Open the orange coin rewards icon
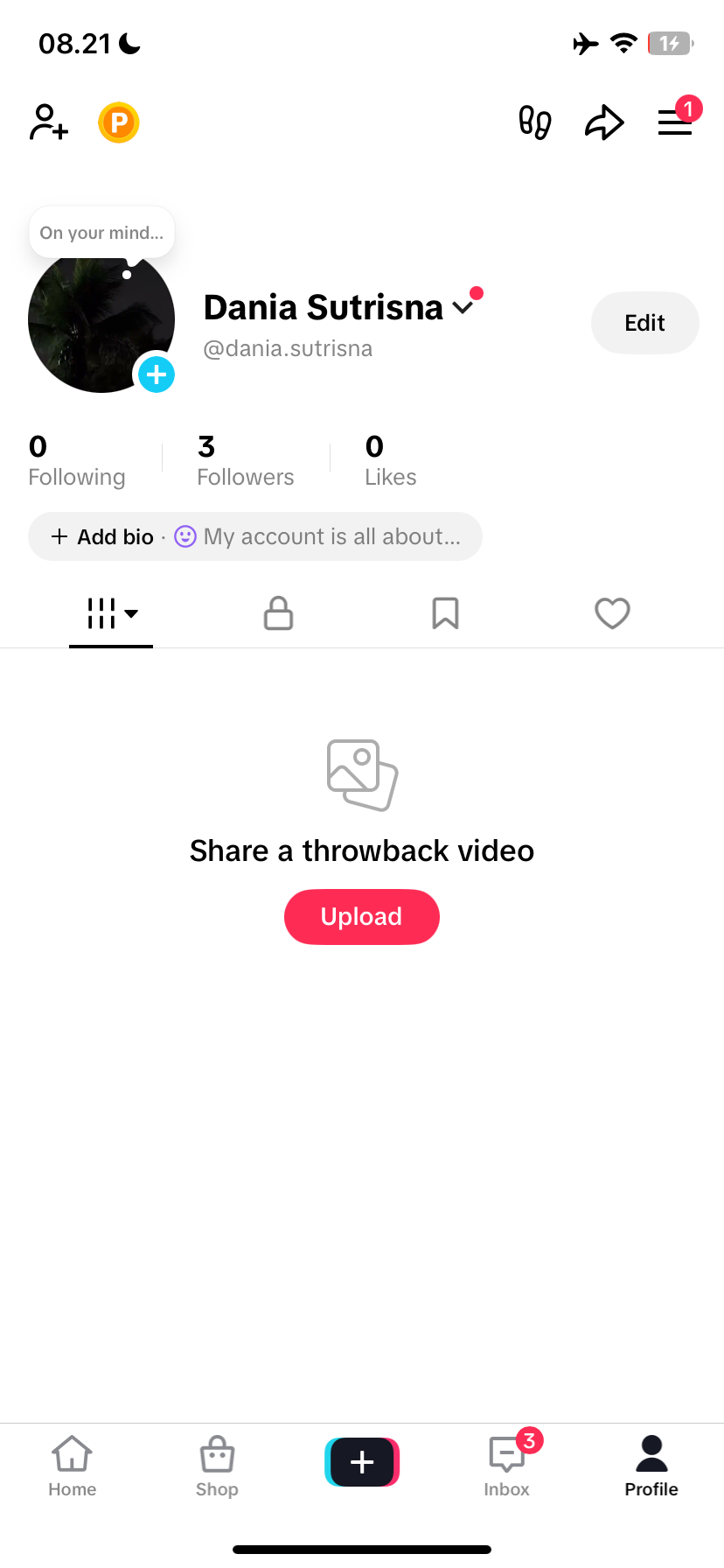 coord(119,122)
